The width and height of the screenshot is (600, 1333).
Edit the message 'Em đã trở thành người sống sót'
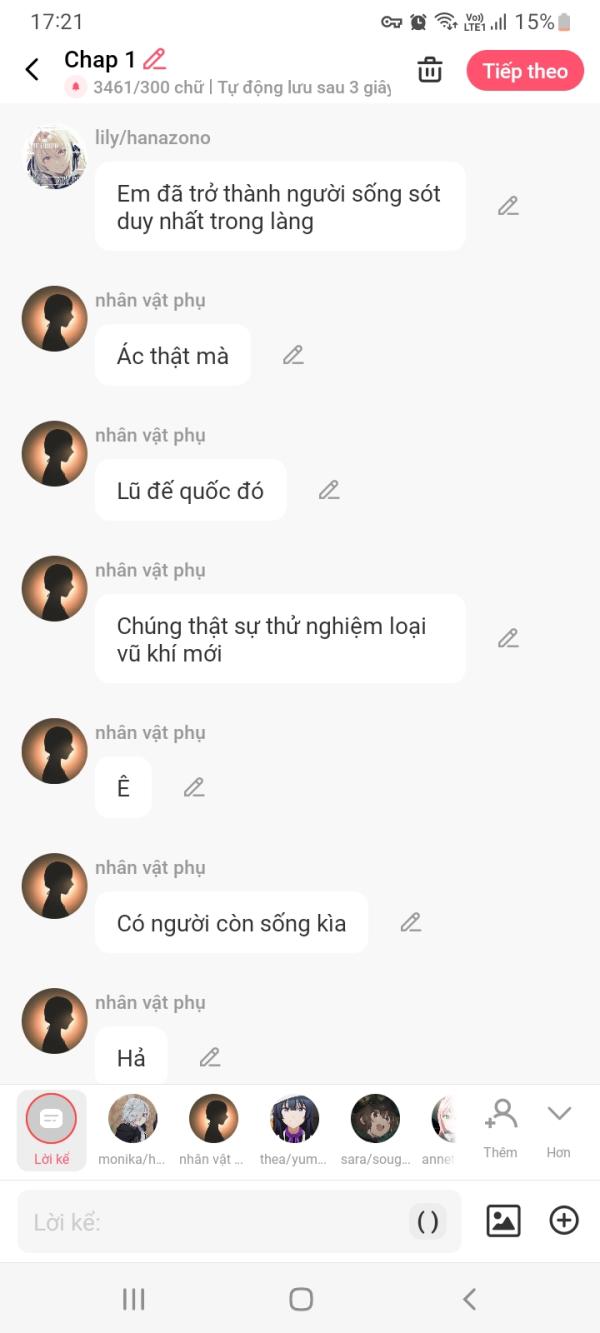pyautogui.click(x=508, y=206)
